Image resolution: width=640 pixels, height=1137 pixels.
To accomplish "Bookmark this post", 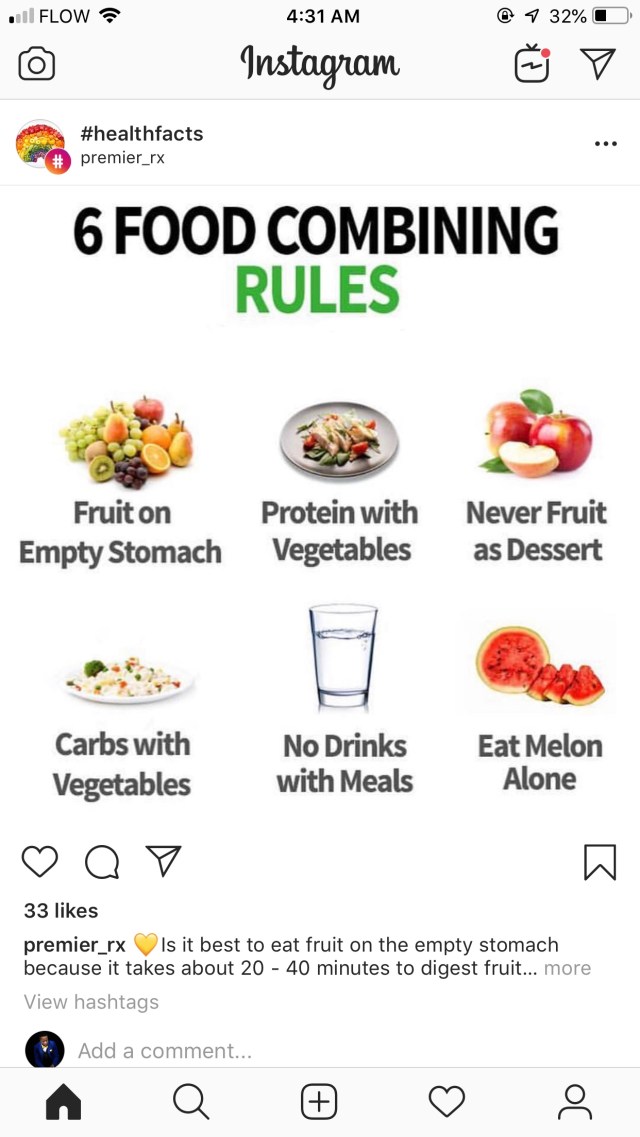I will pos(599,861).
